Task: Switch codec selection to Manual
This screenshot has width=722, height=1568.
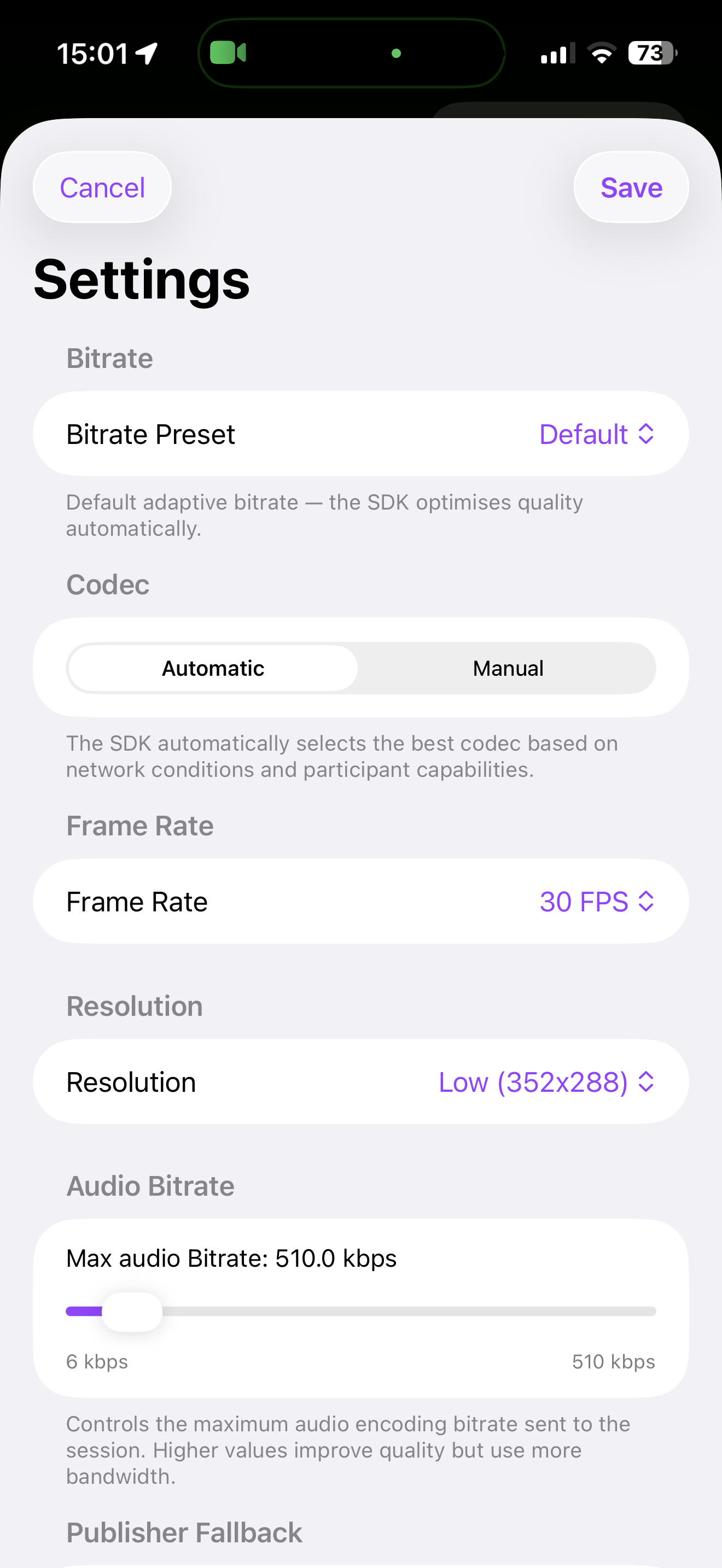Action: point(508,667)
